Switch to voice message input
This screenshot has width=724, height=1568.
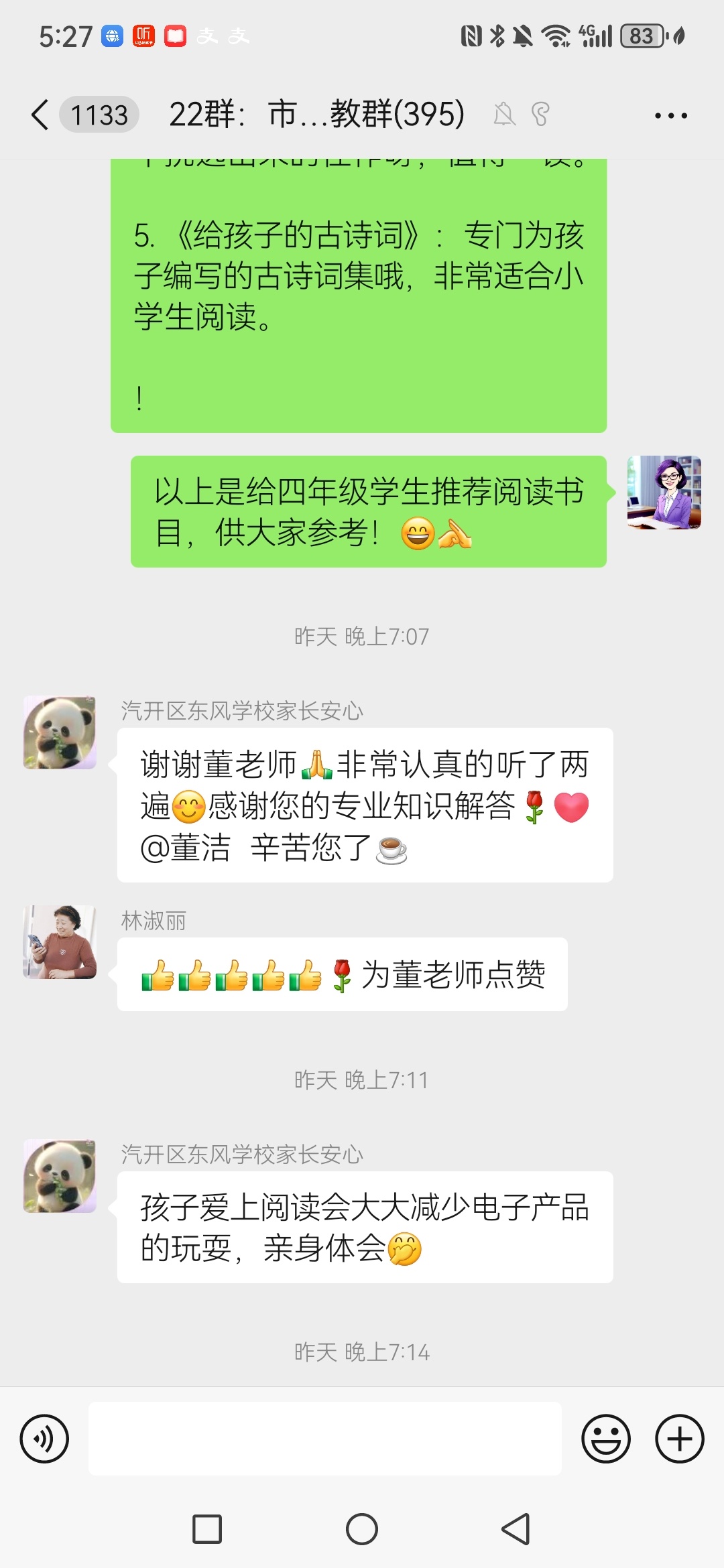click(44, 1439)
